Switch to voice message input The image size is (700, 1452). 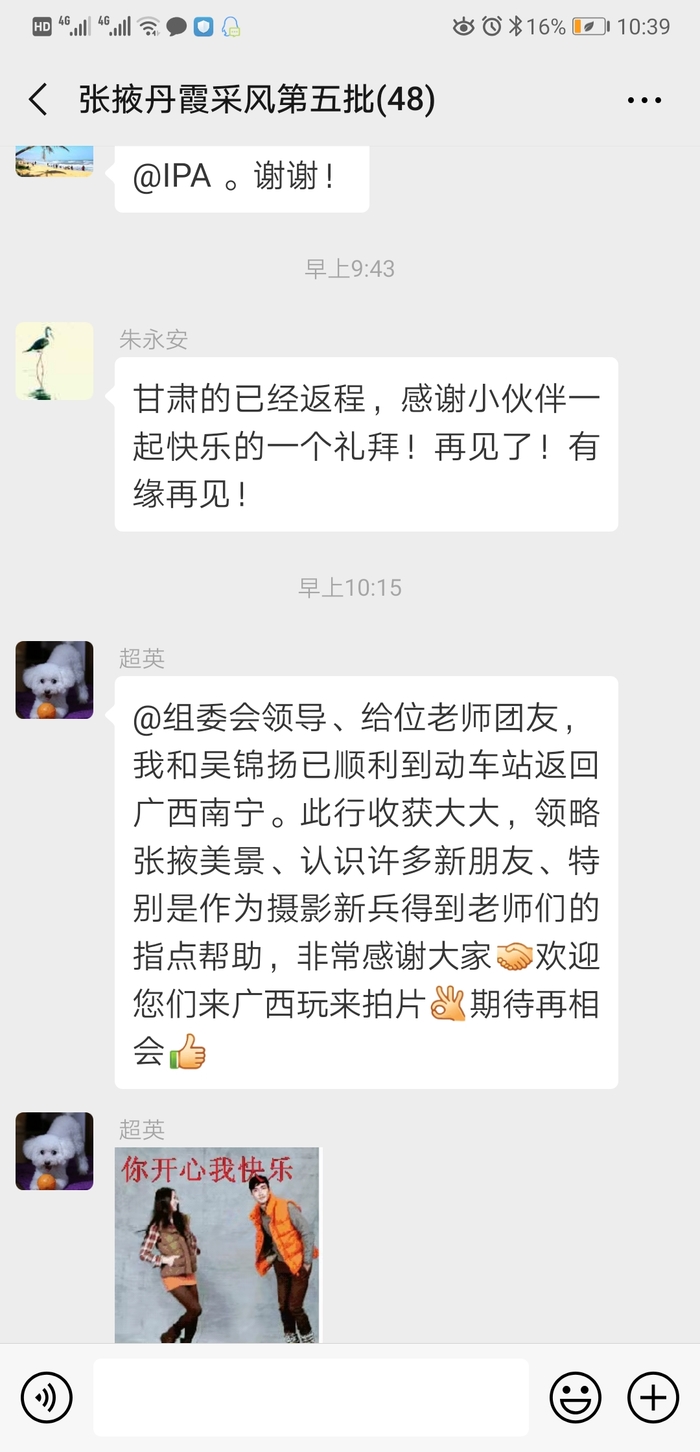pos(46,1397)
